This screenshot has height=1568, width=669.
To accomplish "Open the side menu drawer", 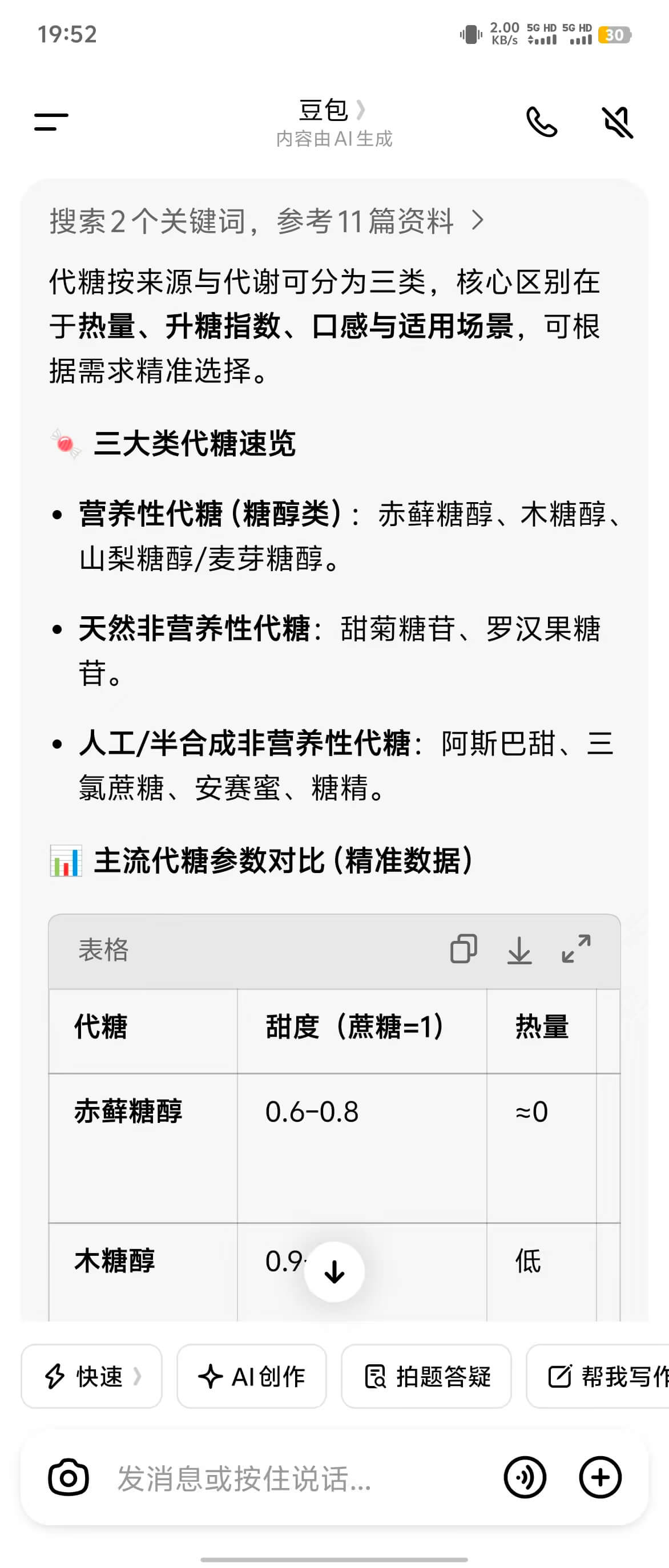I will [x=51, y=122].
